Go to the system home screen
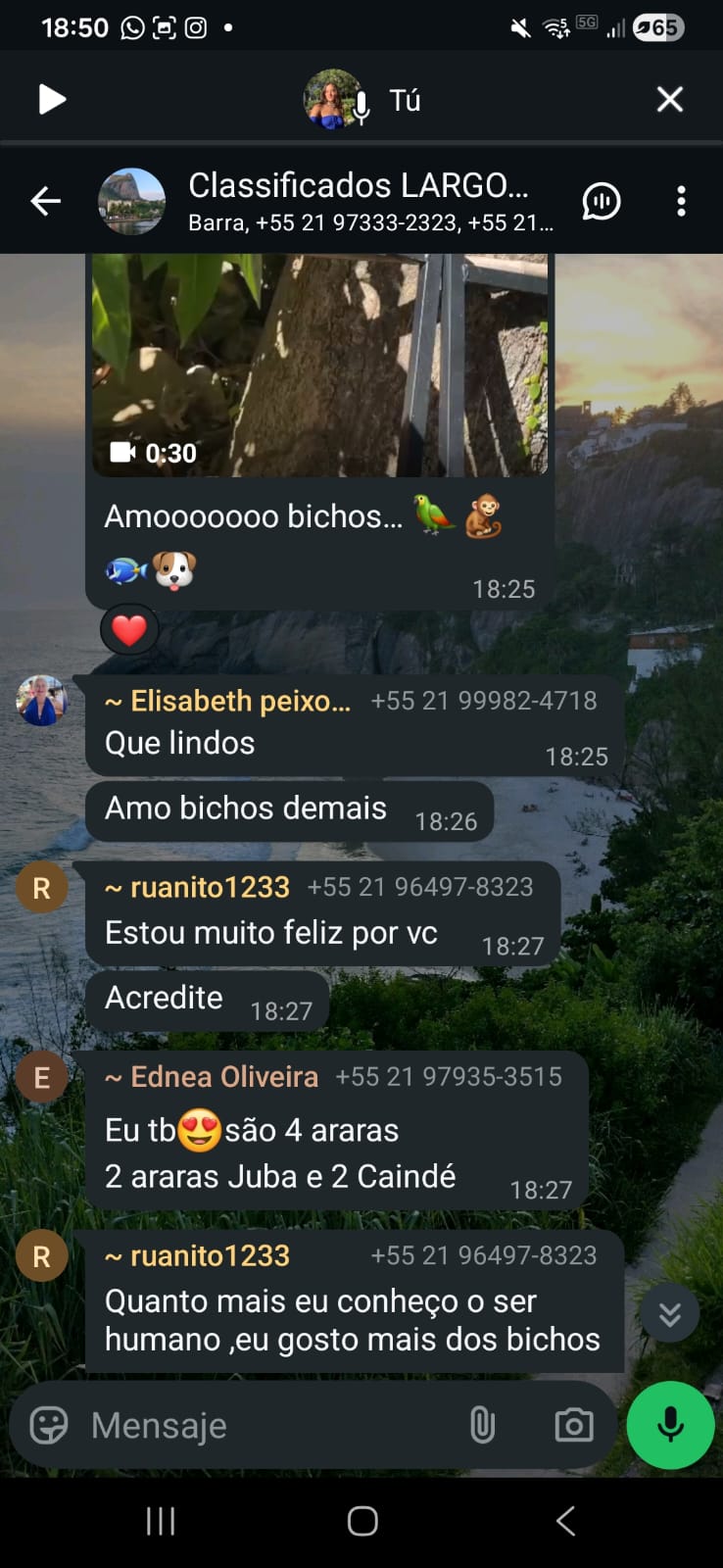The width and height of the screenshot is (723, 1568). [361, 1521]
